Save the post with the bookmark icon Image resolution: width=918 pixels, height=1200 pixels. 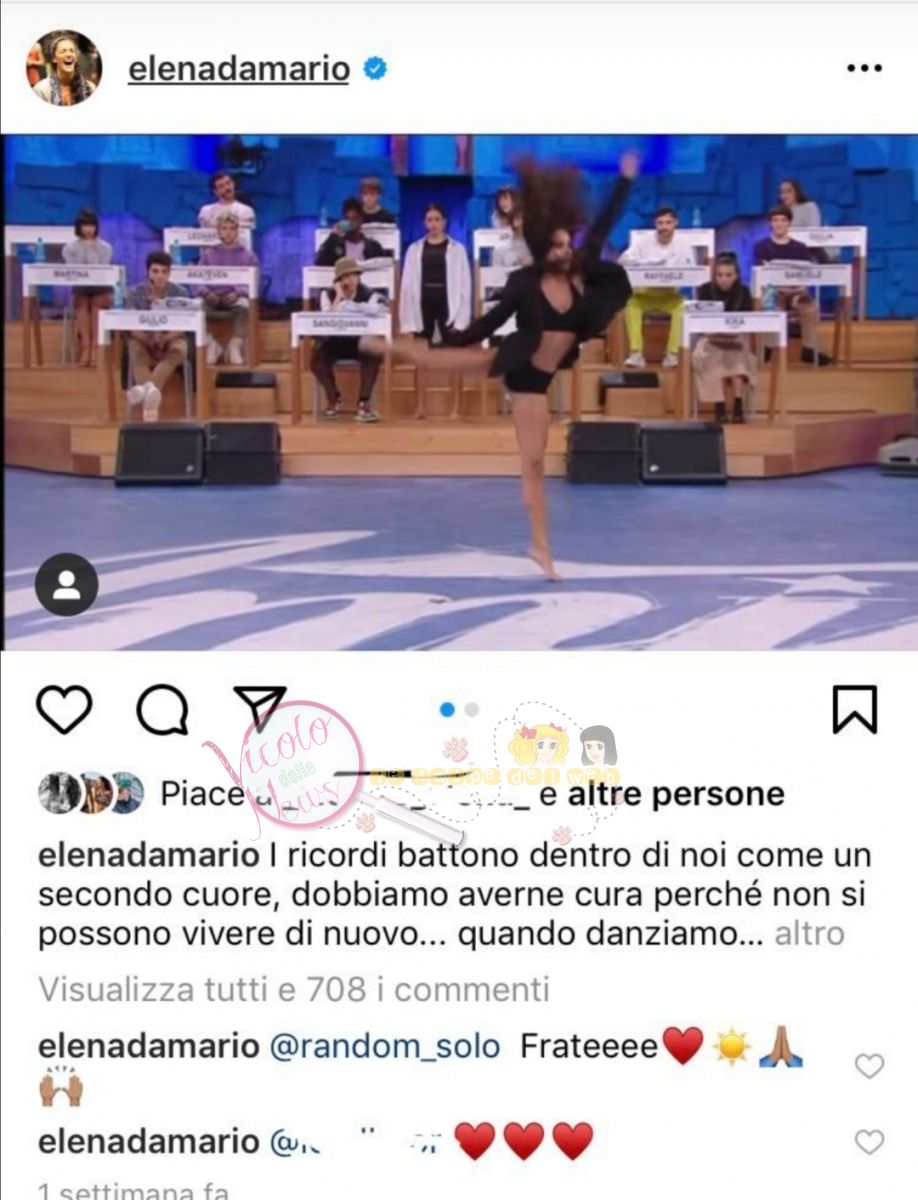(x=854, y=710)
